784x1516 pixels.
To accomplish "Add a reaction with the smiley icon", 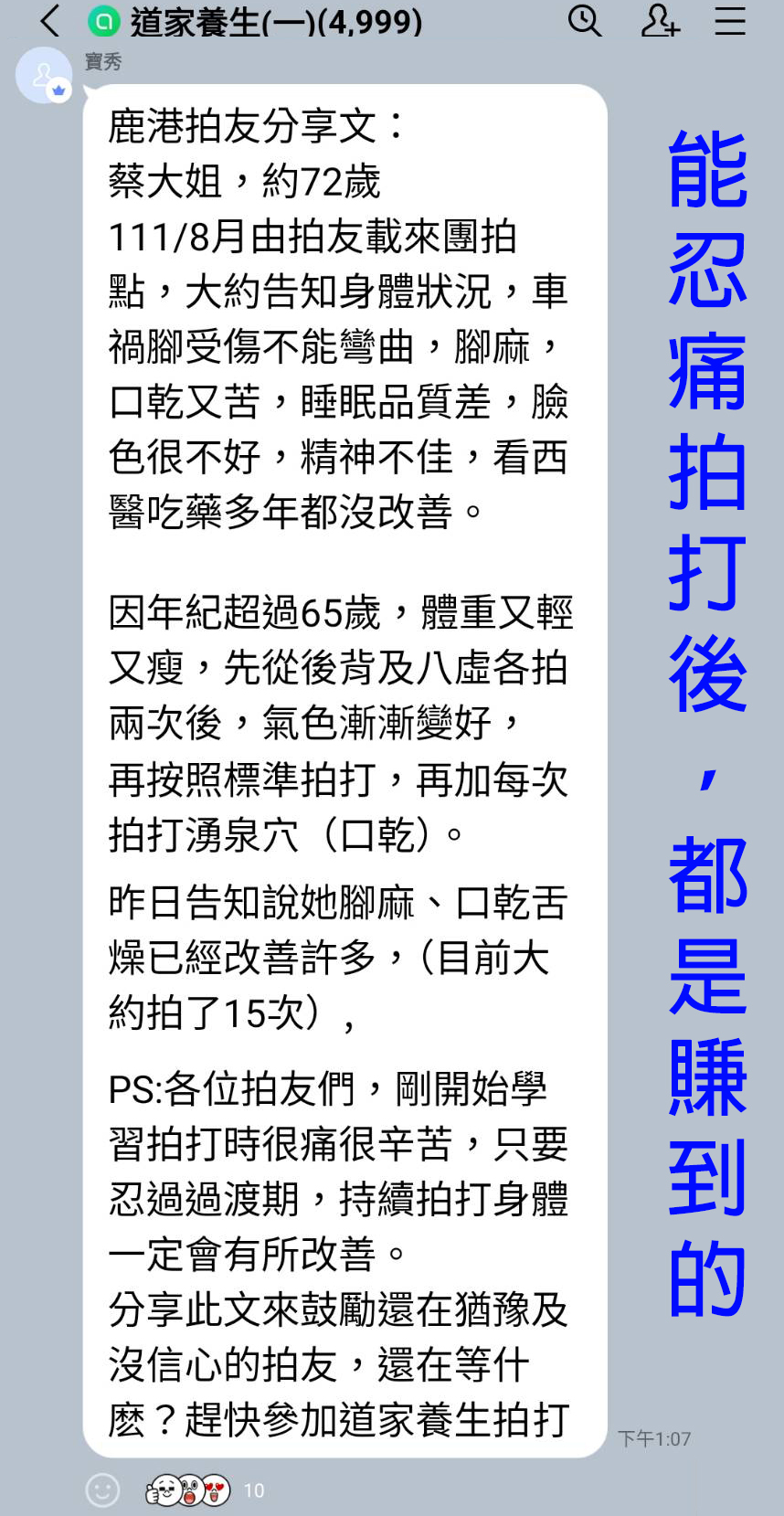I will [102, 1489].
